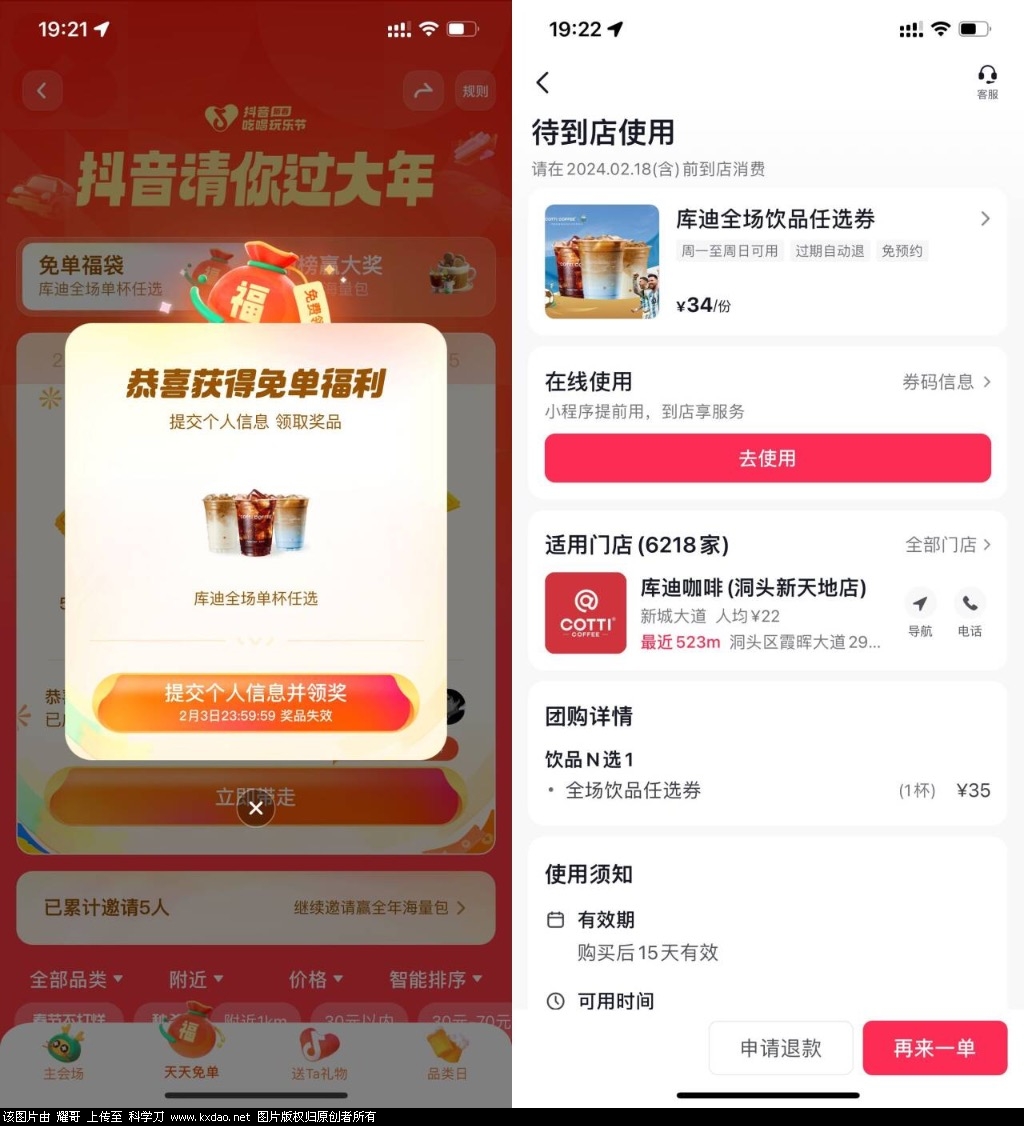Switch to the 品类日 tab
The image size is (1024, 1126).
(x=446, y=1054)
